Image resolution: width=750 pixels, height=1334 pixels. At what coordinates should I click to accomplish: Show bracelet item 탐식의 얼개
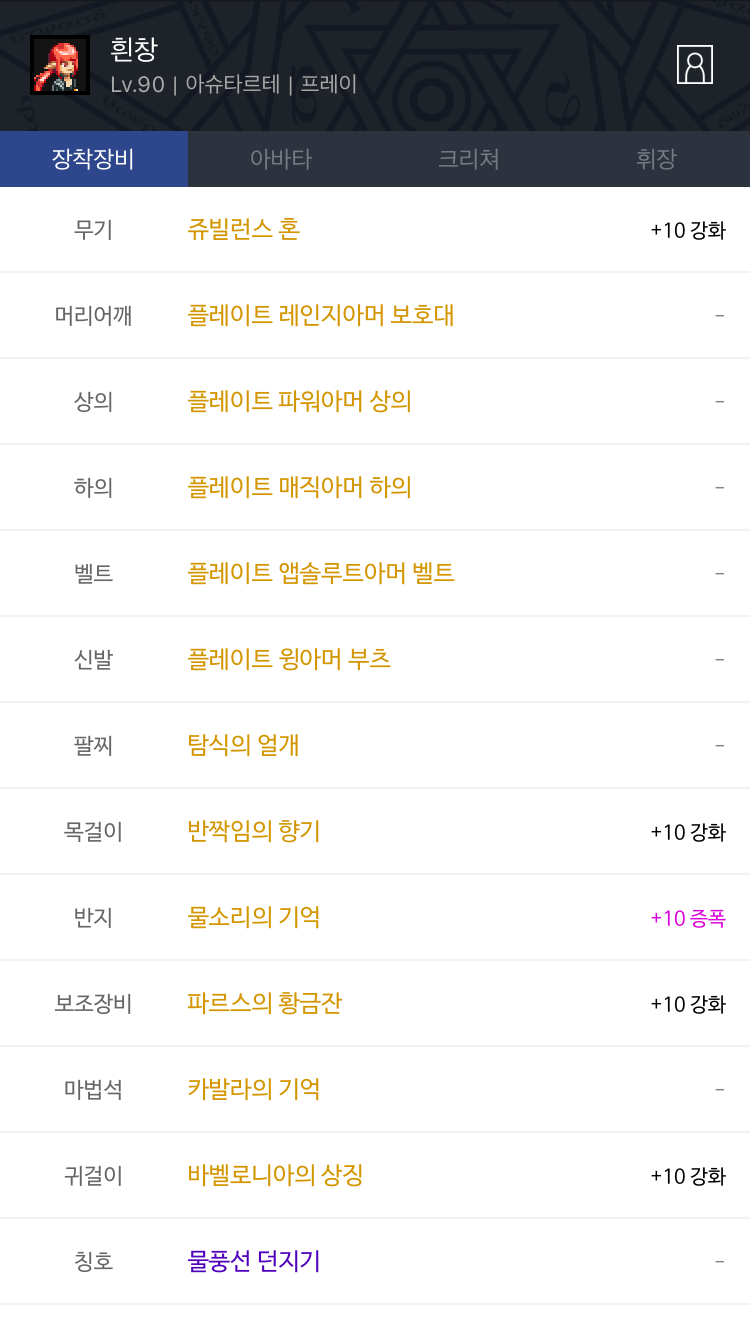coord(244,746)
